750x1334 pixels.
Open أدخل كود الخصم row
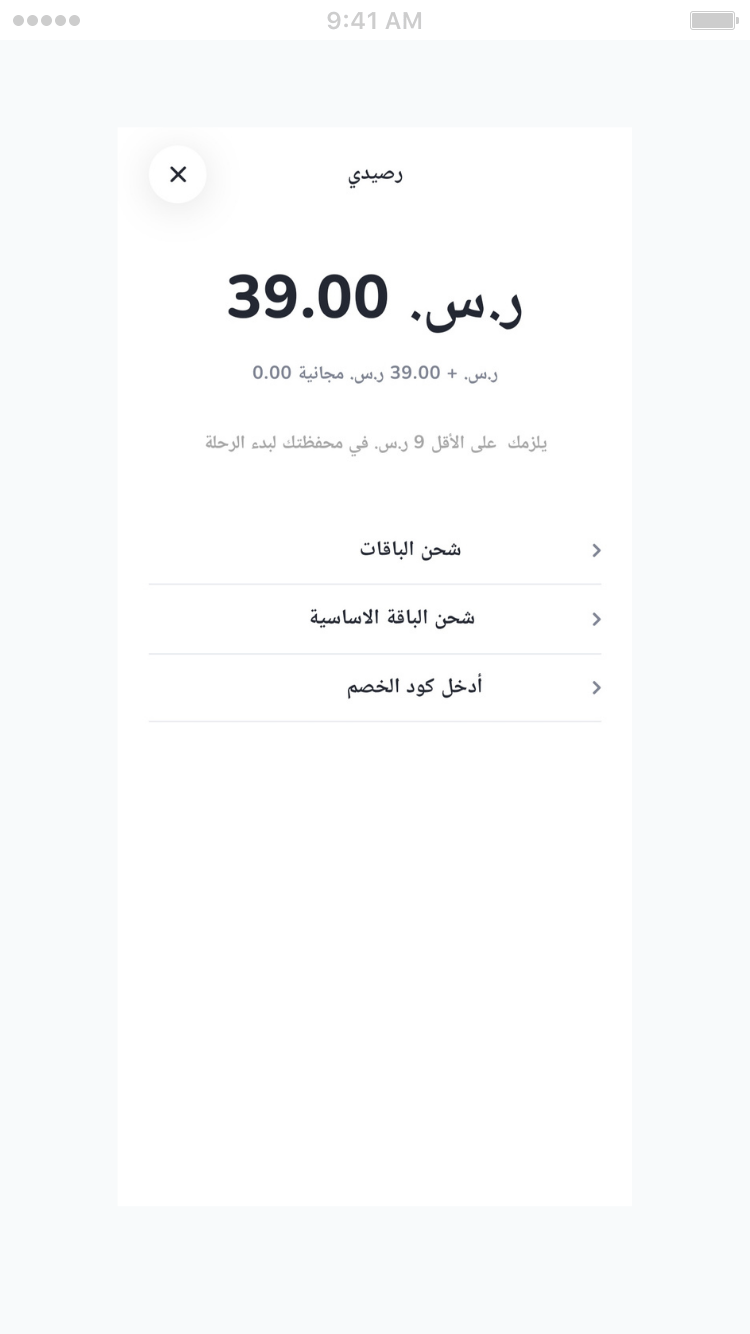tap(375, 688)
